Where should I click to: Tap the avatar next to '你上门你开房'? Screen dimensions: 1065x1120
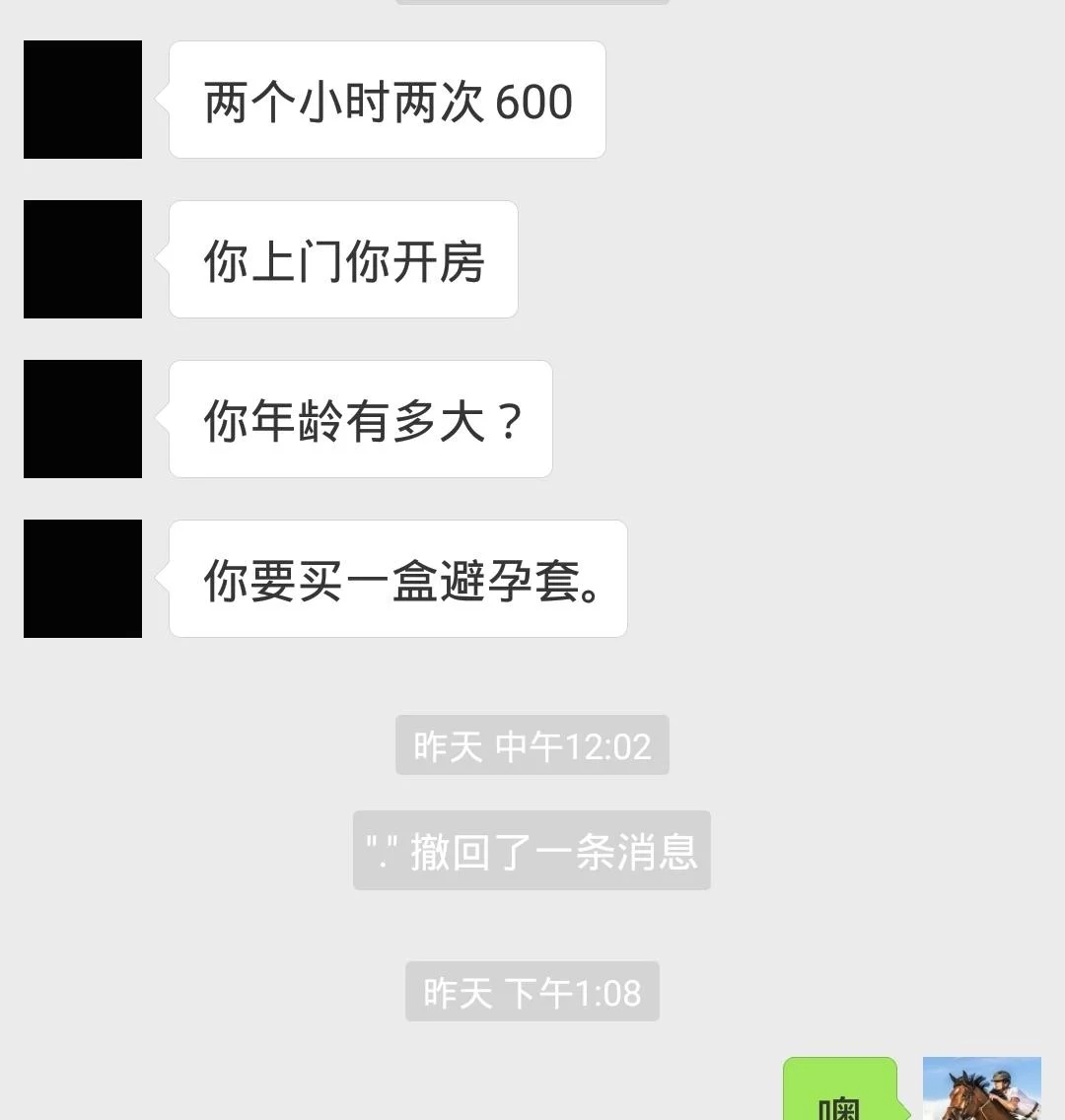tap(82, 259)
